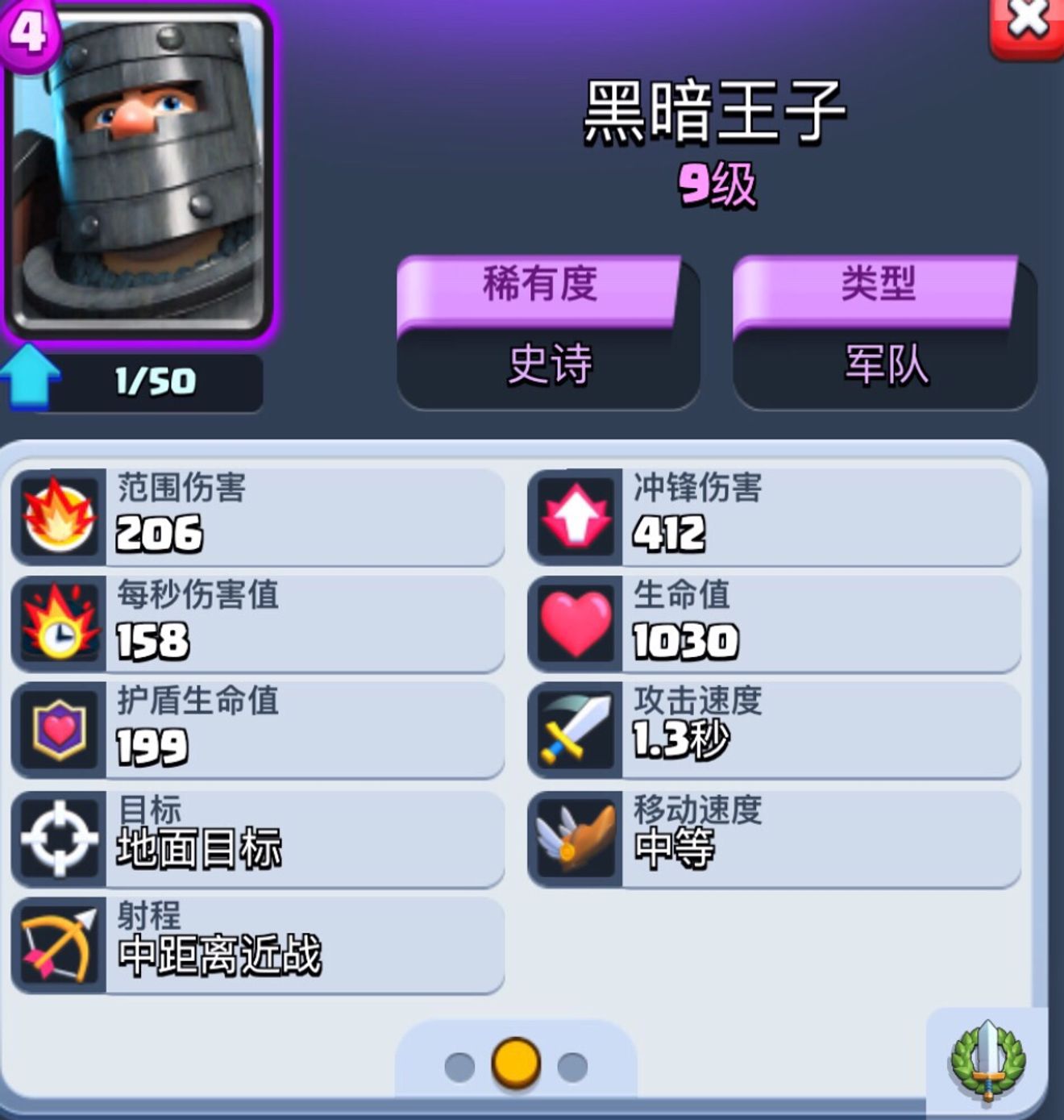Go to the third info page dot
Viewport: 1064px width, 1120px height.
pos(572,1067)
